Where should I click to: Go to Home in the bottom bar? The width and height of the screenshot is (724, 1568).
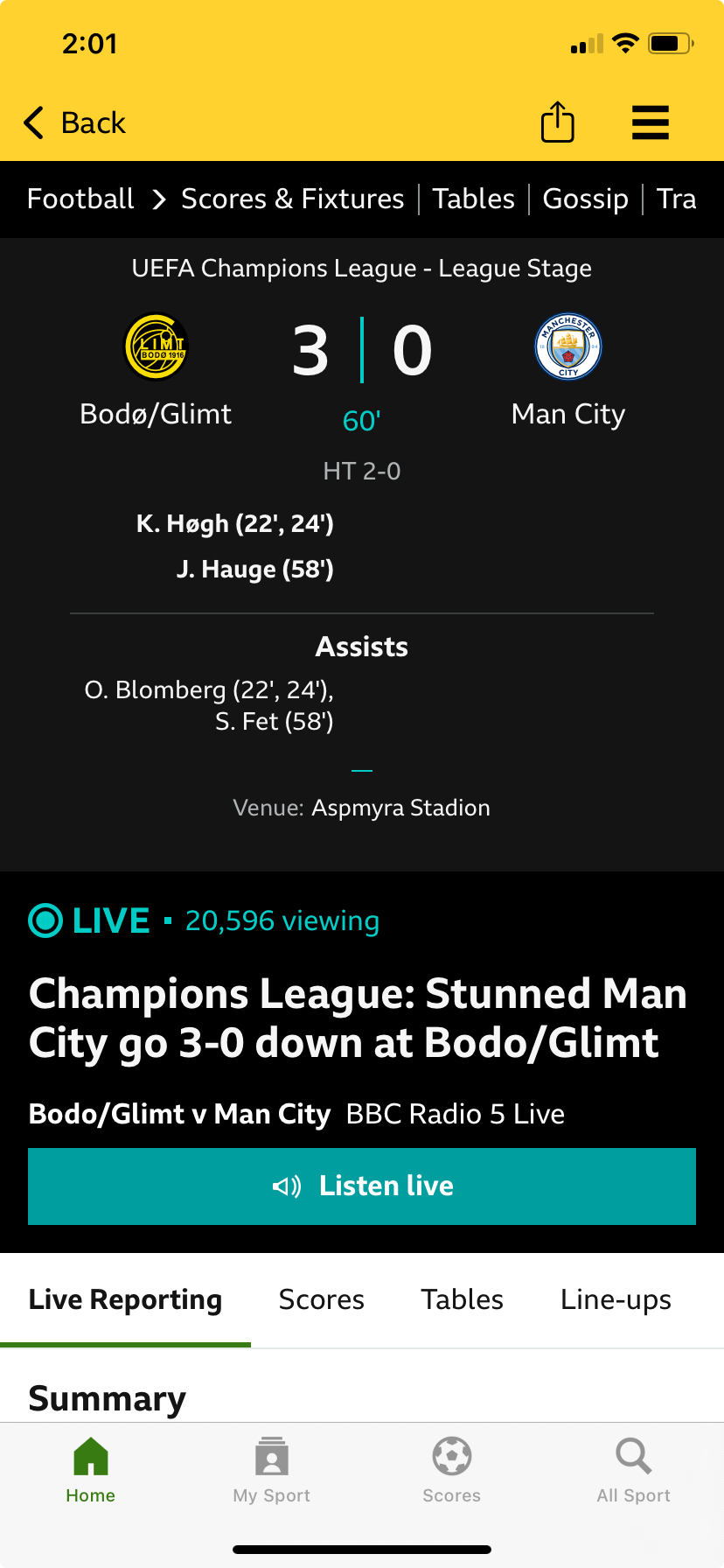pyautogui.click(x=91, y=1472)
